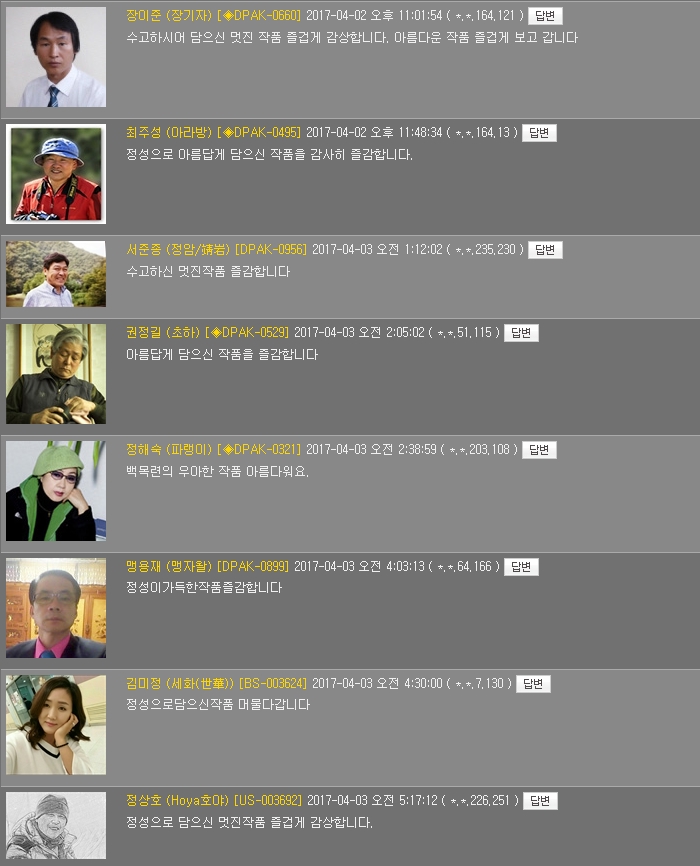
Task: Reply to 김미정's comment
Action: click(533, 684)
